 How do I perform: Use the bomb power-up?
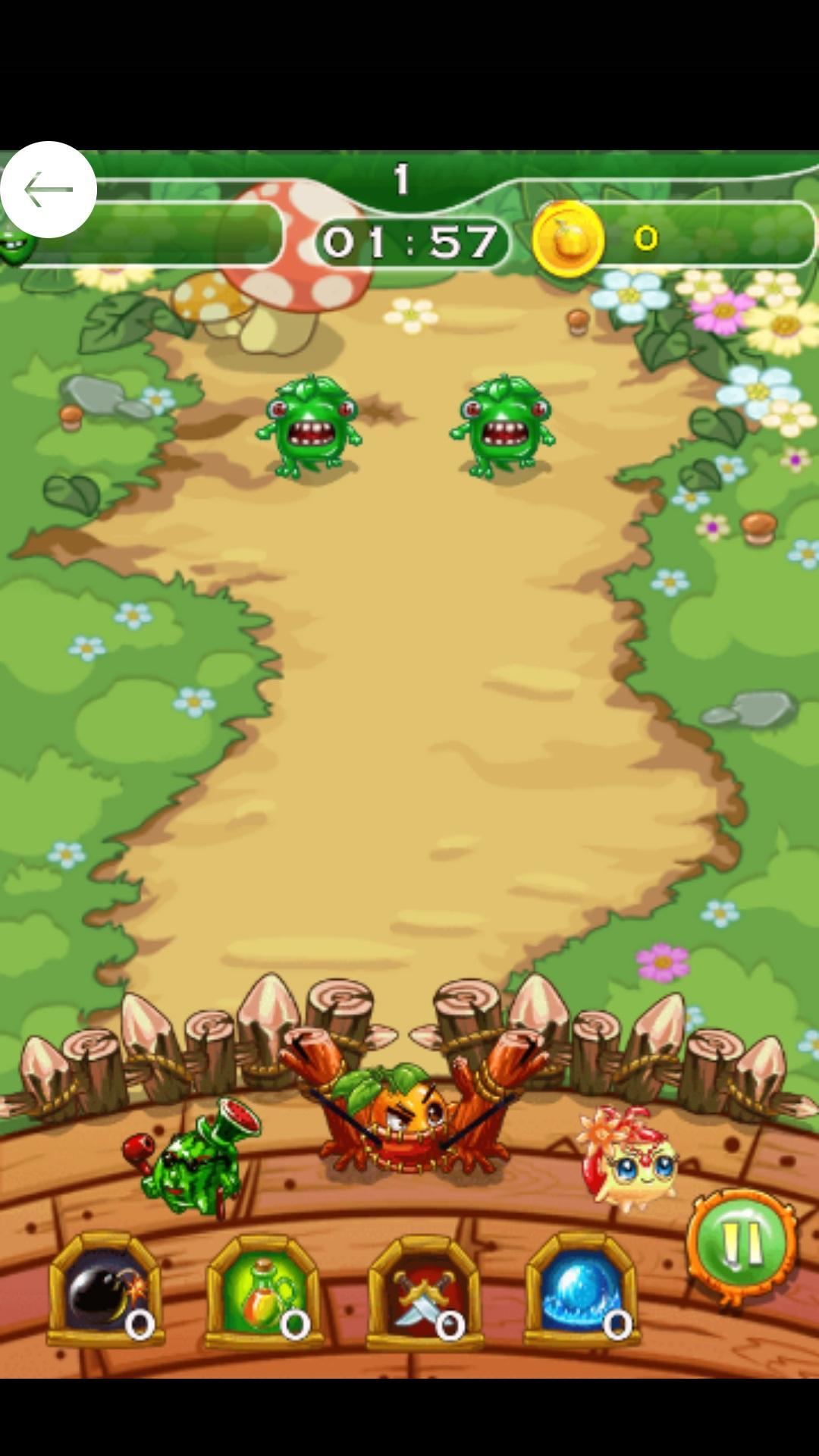(105, 1291)
